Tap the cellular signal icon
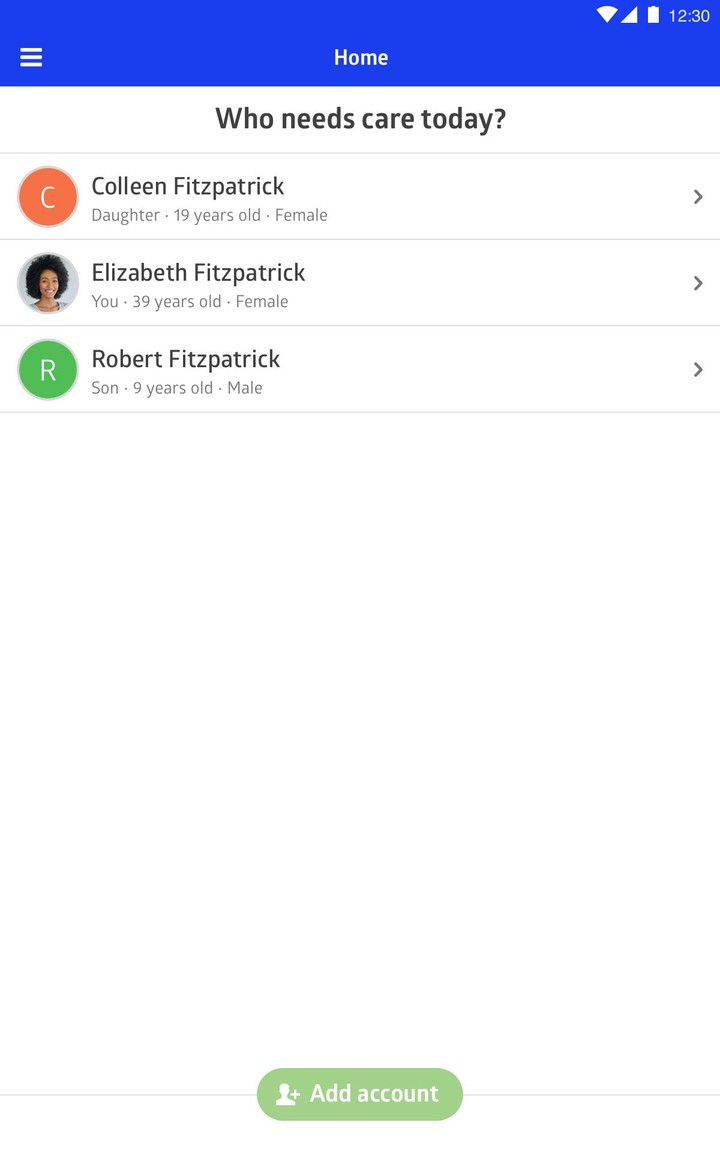The image size is (720, 1152). tap(632, 14)
